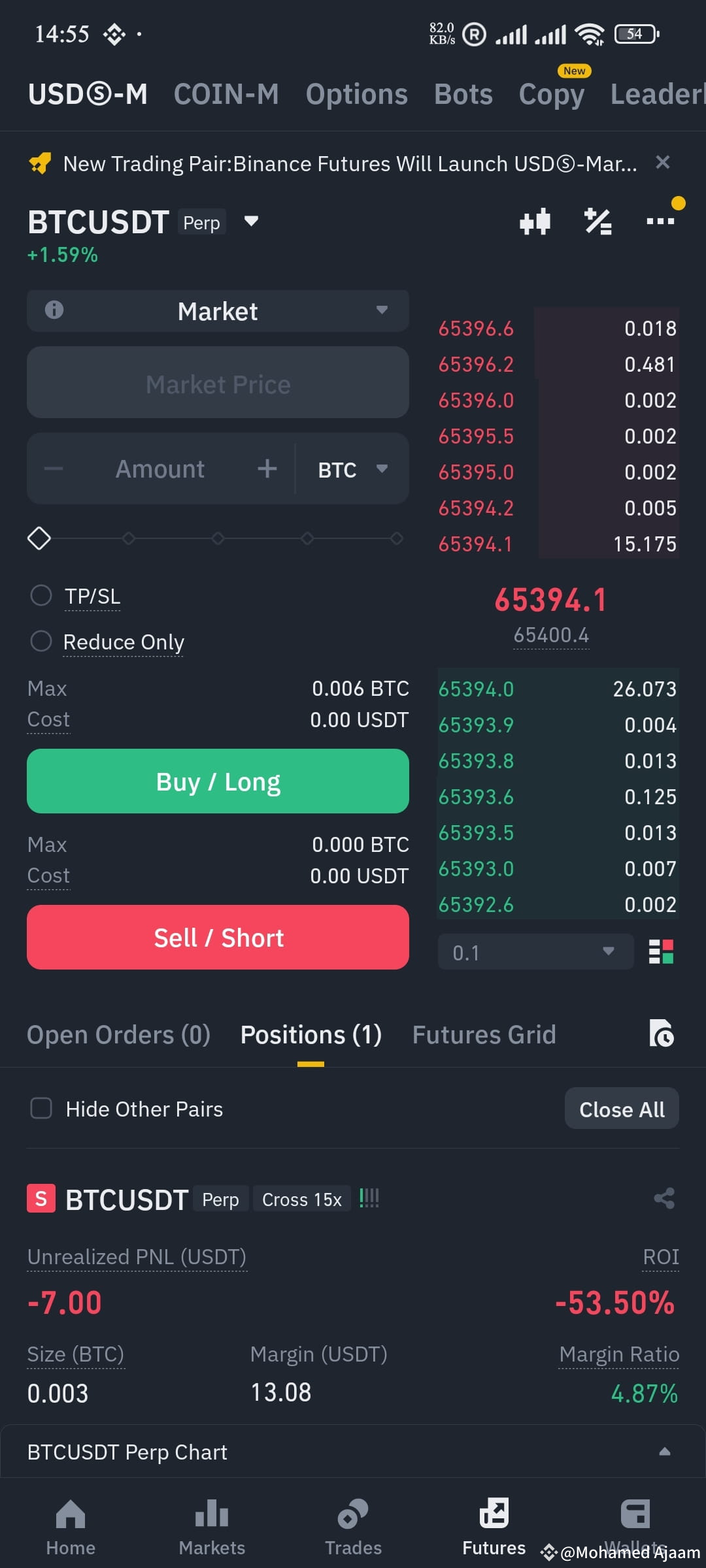This screenshot has width=706, height=1568.
Task: Open the 0.1 price precision dropdown
Action: click(x=535, y=952)
